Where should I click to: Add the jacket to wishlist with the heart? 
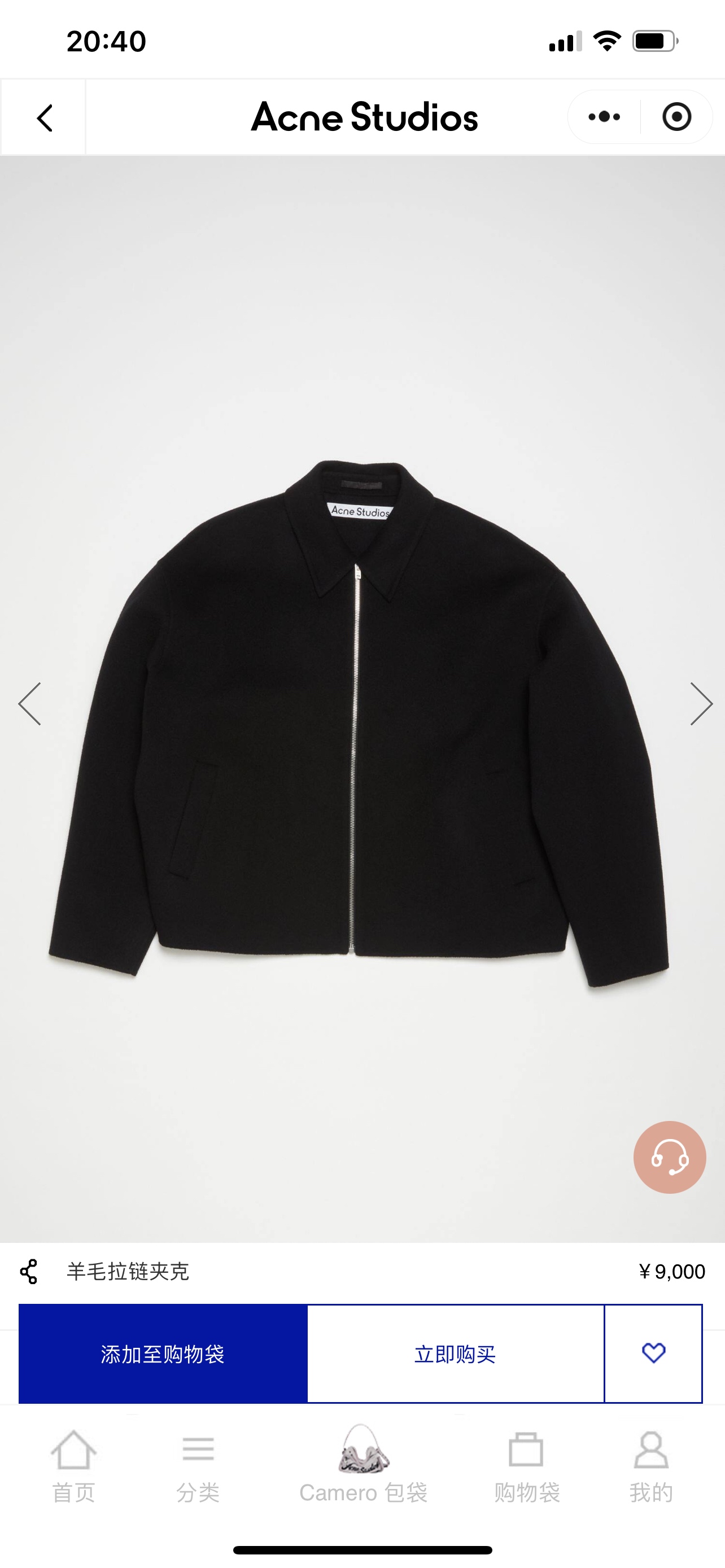(x=654, y=1354)
